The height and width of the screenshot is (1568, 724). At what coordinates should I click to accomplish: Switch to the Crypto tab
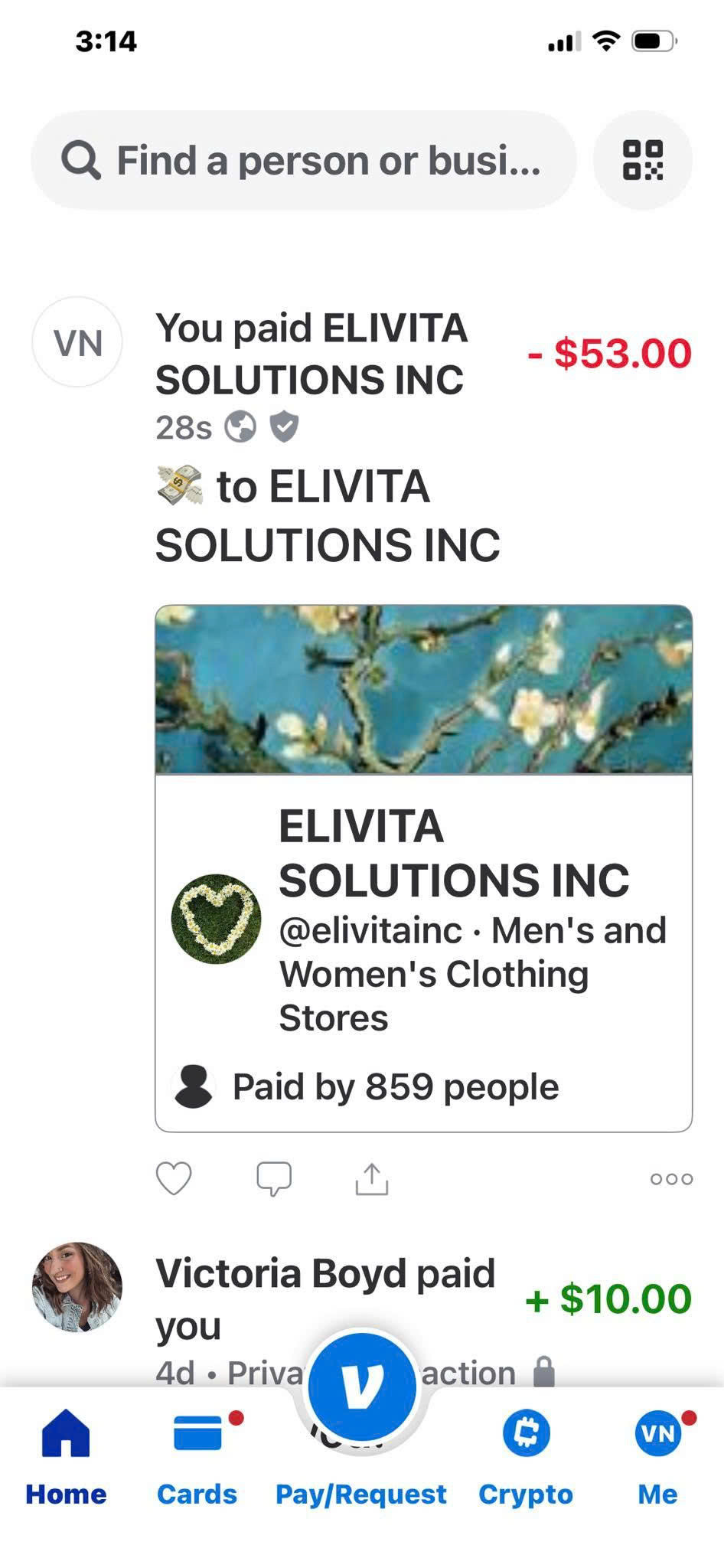526,1457
